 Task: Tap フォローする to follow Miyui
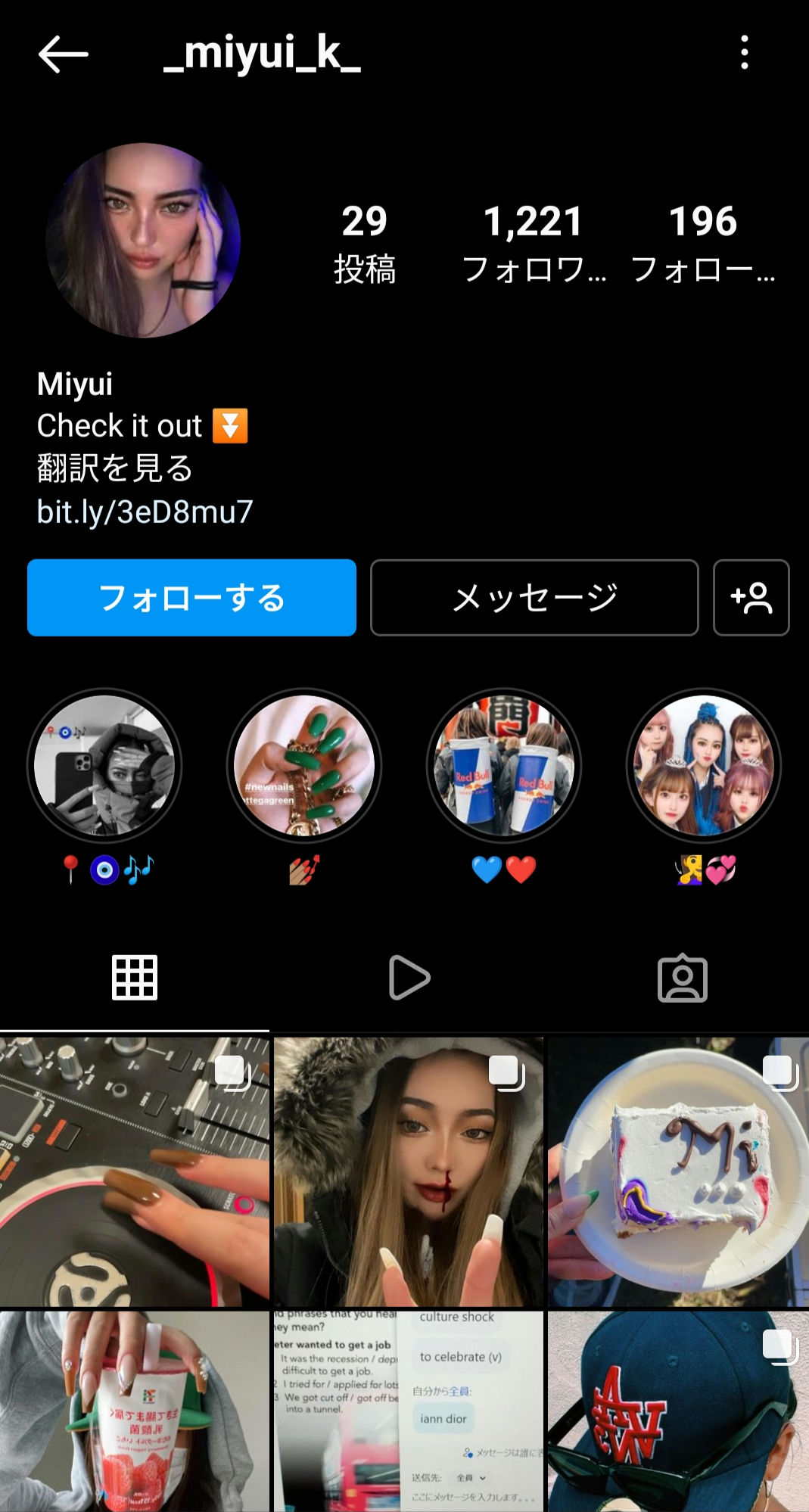click(x=191, y=598)
